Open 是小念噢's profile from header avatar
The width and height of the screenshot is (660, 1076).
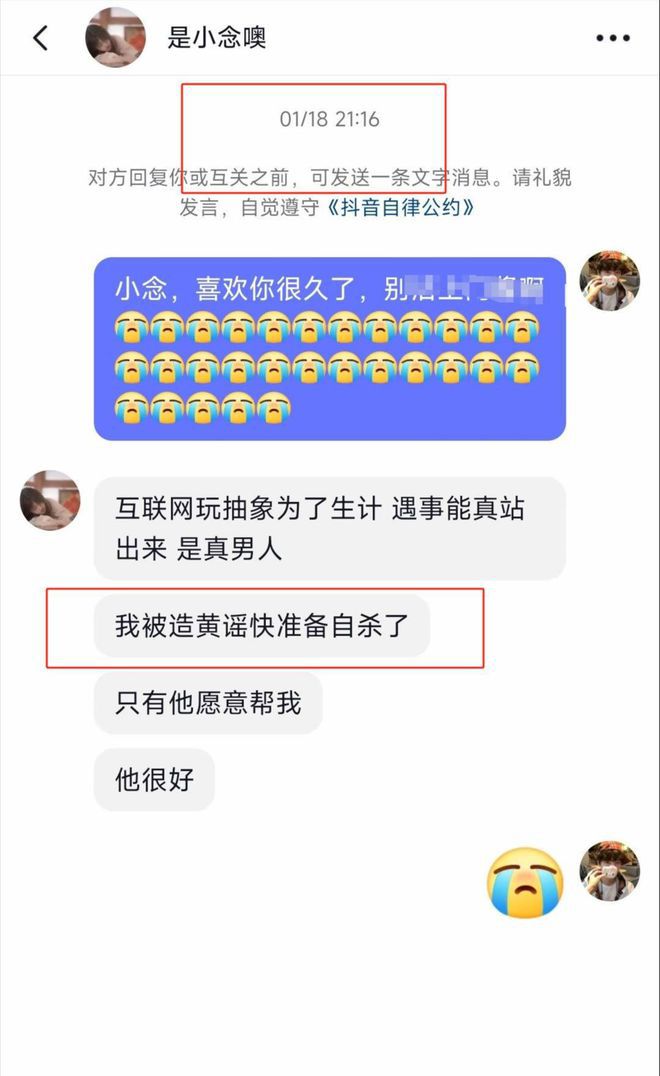(117, 39)
